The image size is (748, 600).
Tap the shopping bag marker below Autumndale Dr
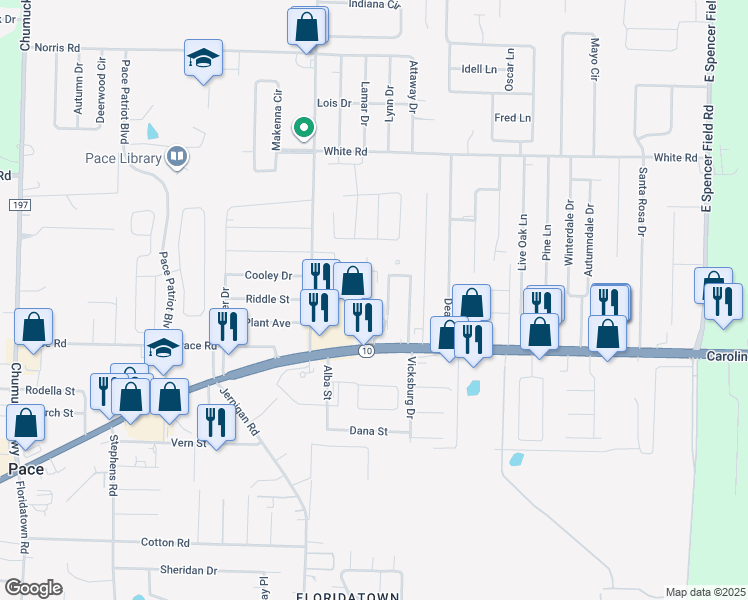click(x=607, y=335)
